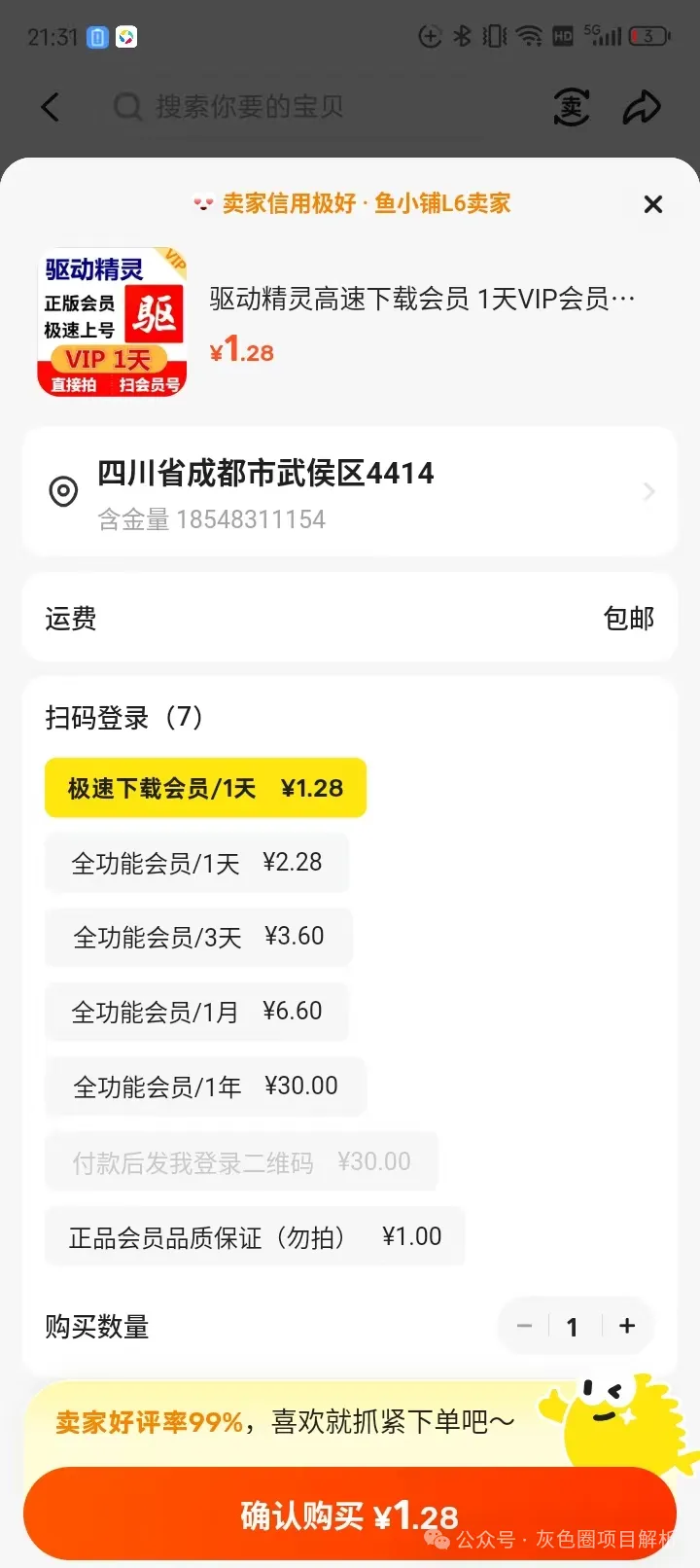Image resolution: width=700 pixels, height=1568 pixels.
Task: Choose 全功能会员/1天 ¥2.28
Action: click(196, 863)
